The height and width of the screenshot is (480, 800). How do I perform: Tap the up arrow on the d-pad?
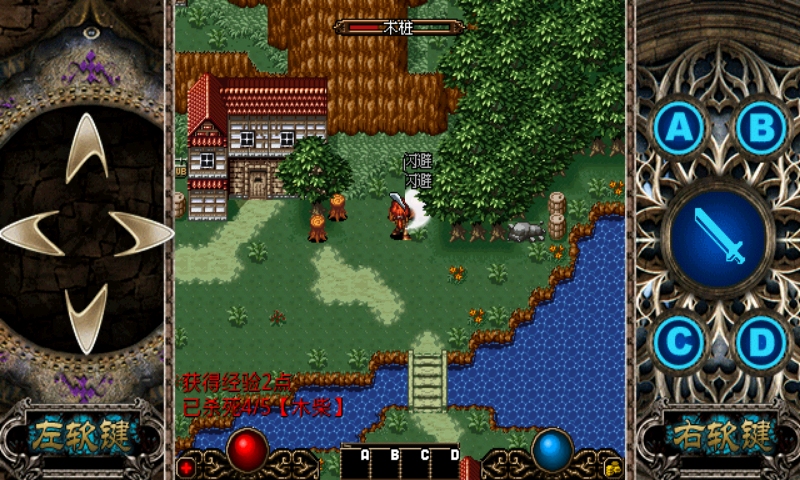pyautogui.click(x=87, y=148)
